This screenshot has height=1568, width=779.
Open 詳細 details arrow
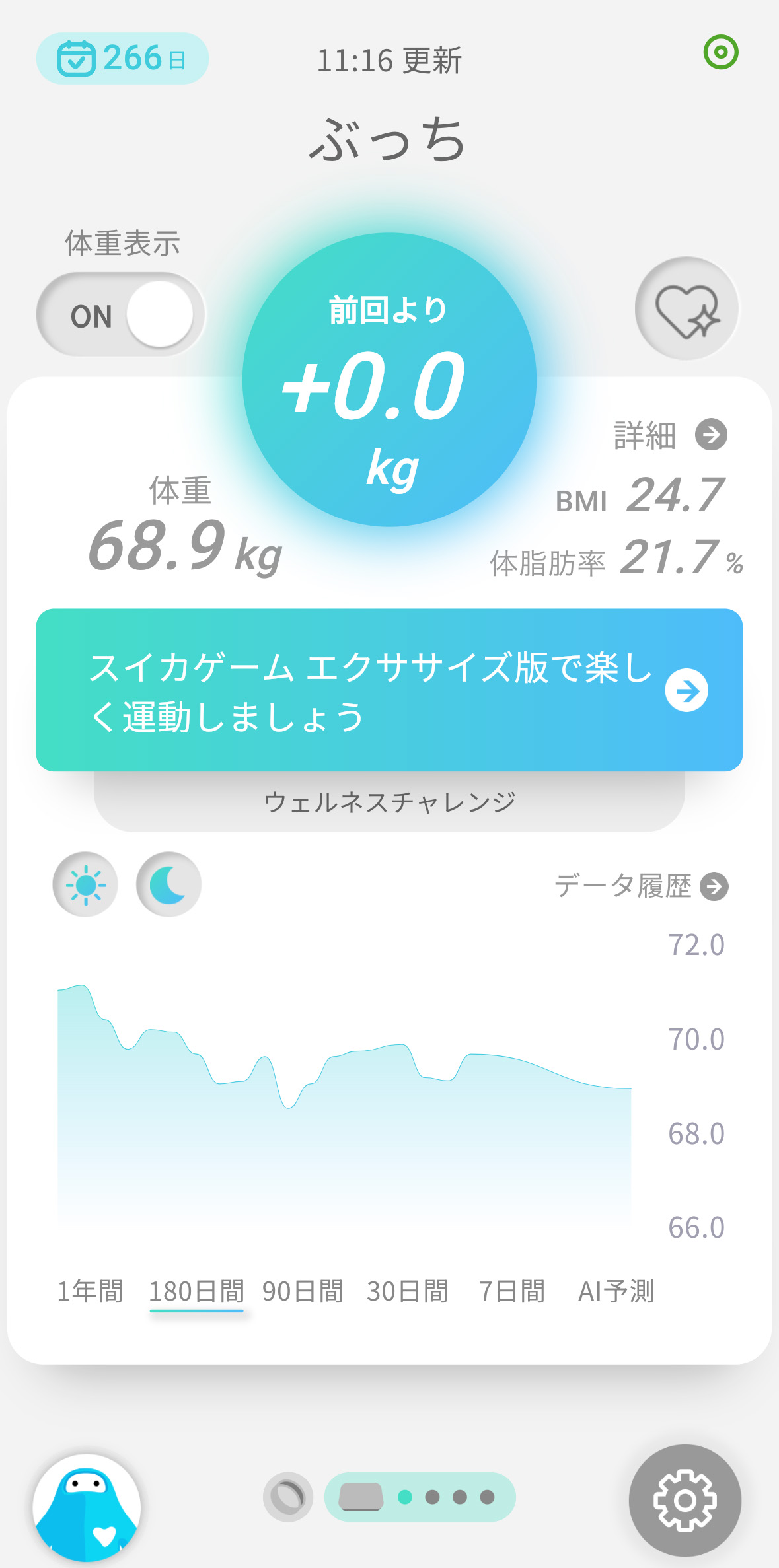[x=711, y=435]
